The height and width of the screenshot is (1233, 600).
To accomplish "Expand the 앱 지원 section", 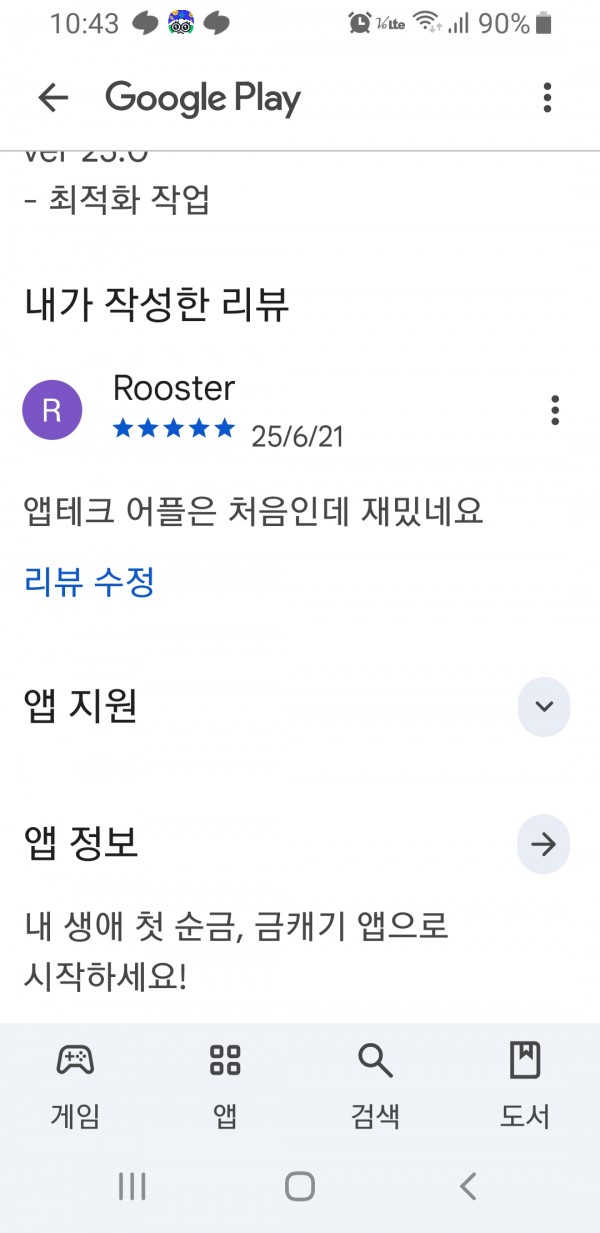I will (x=544, y=706).
